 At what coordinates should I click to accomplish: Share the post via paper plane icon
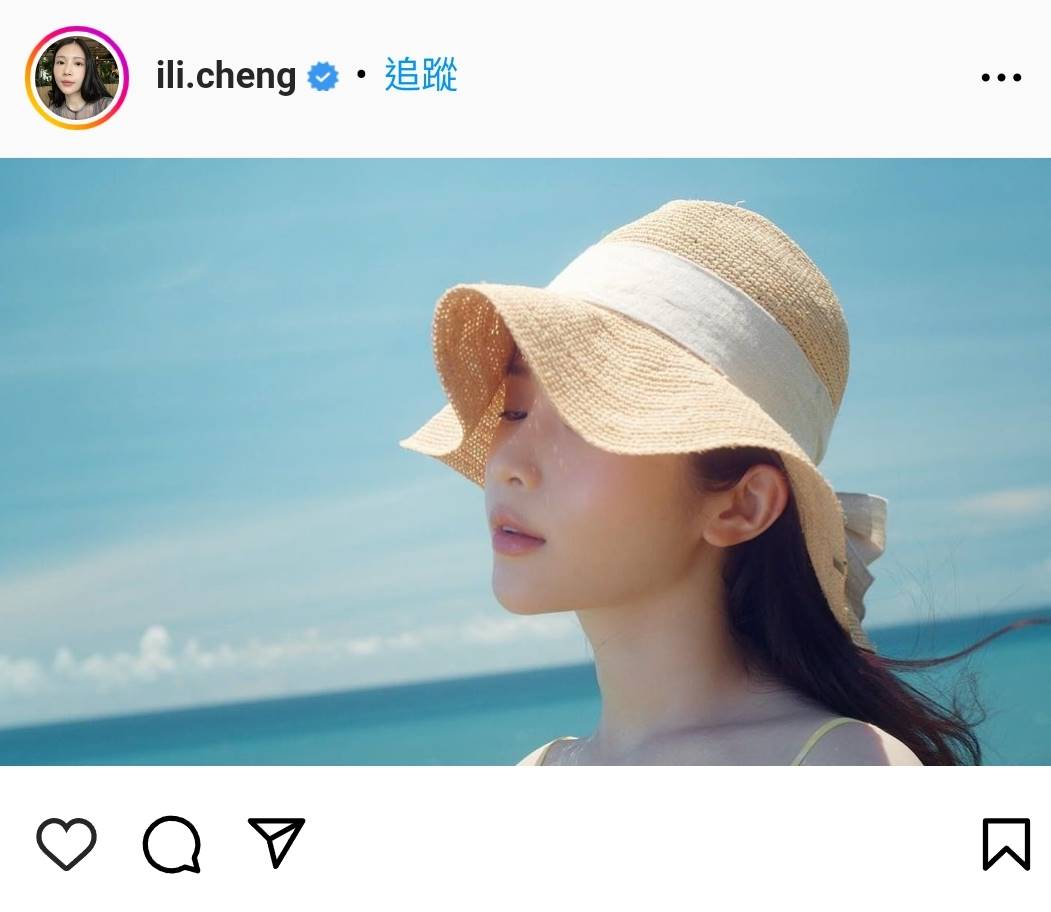point(276,843)
